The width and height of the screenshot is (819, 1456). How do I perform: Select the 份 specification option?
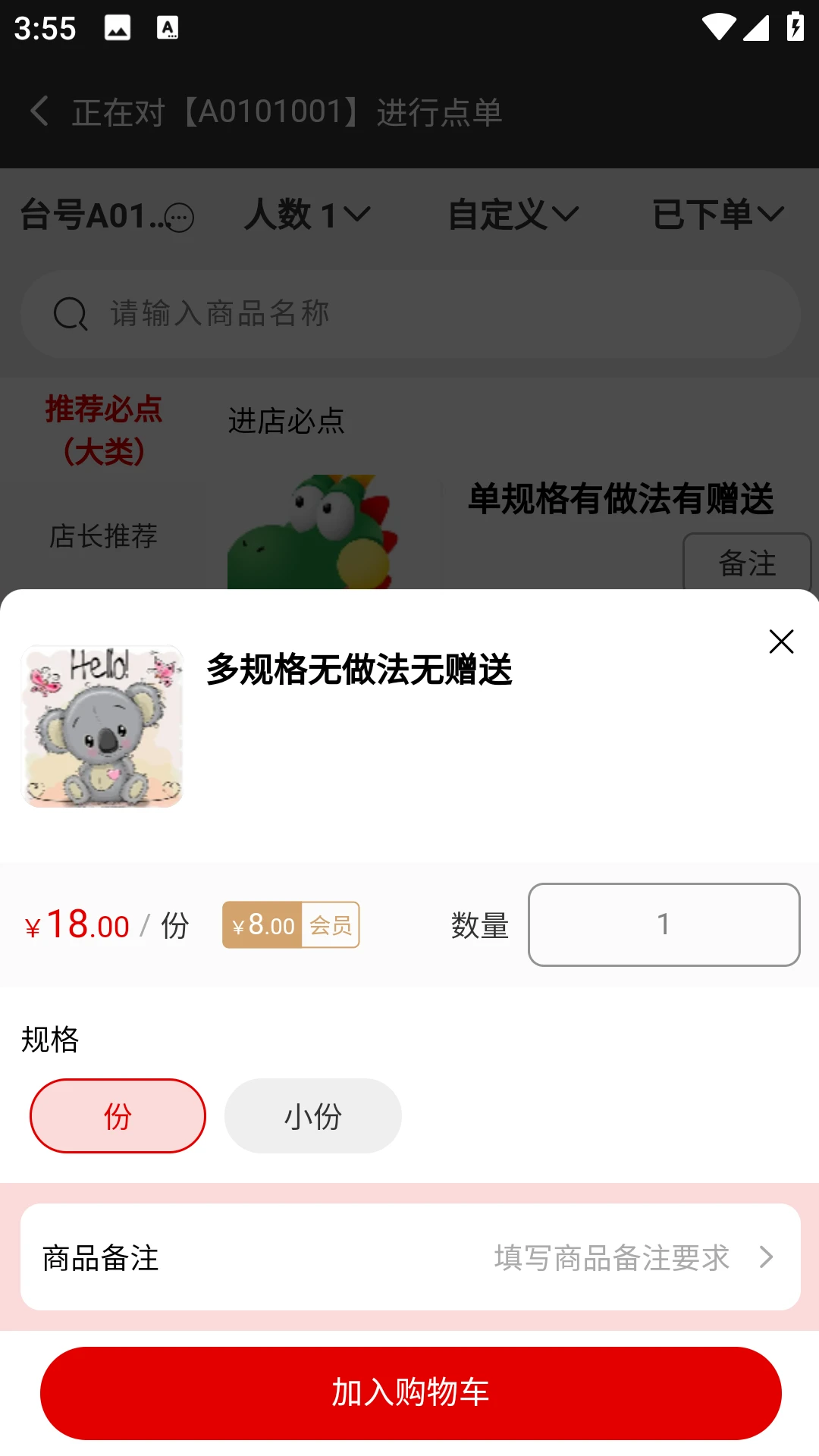[118, 1116]
